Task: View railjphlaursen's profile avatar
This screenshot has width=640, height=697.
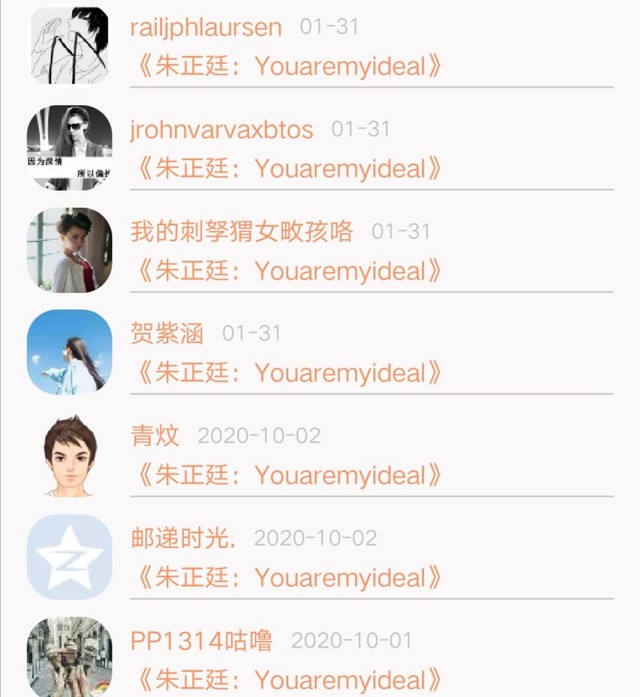Action: [x=69, y=45]
